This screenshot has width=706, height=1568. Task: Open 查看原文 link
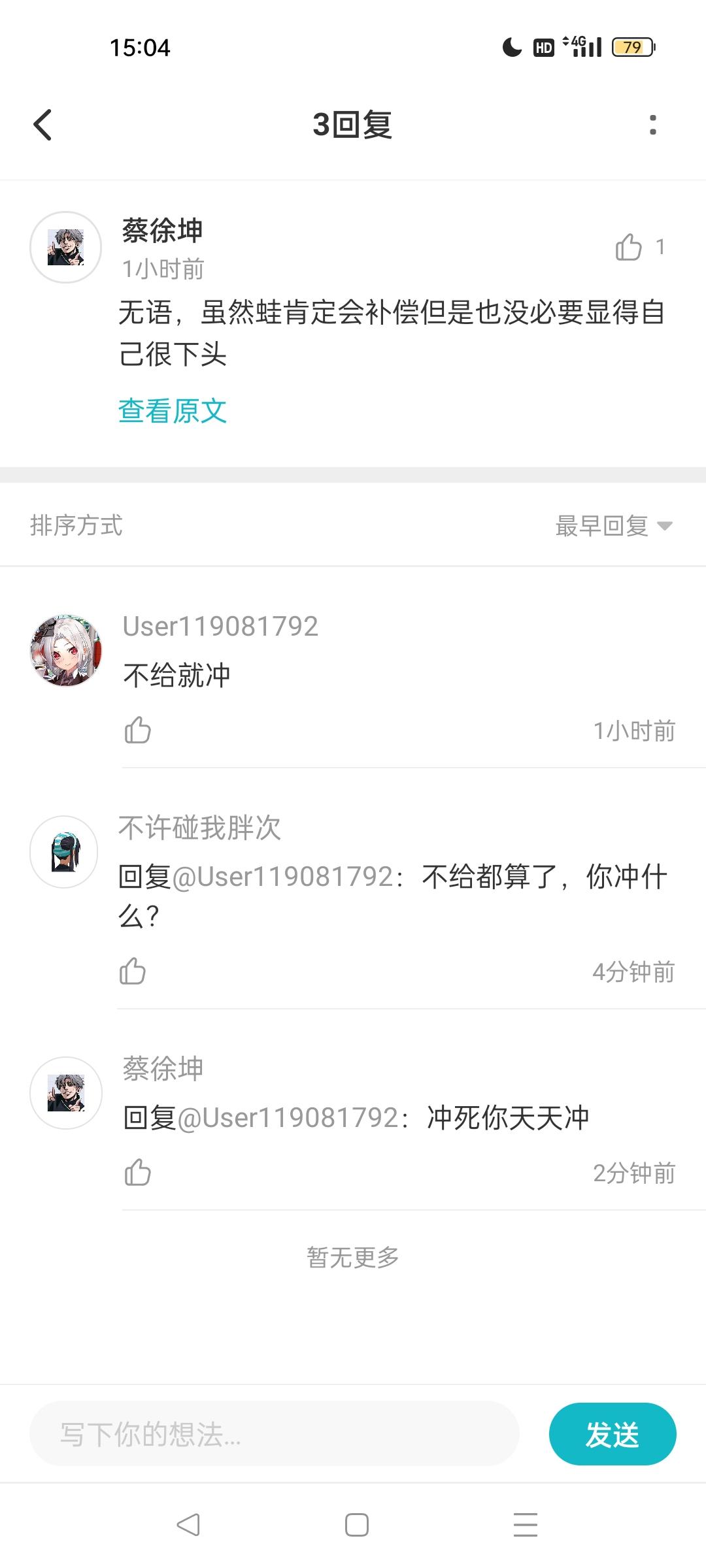pos(173,411)
